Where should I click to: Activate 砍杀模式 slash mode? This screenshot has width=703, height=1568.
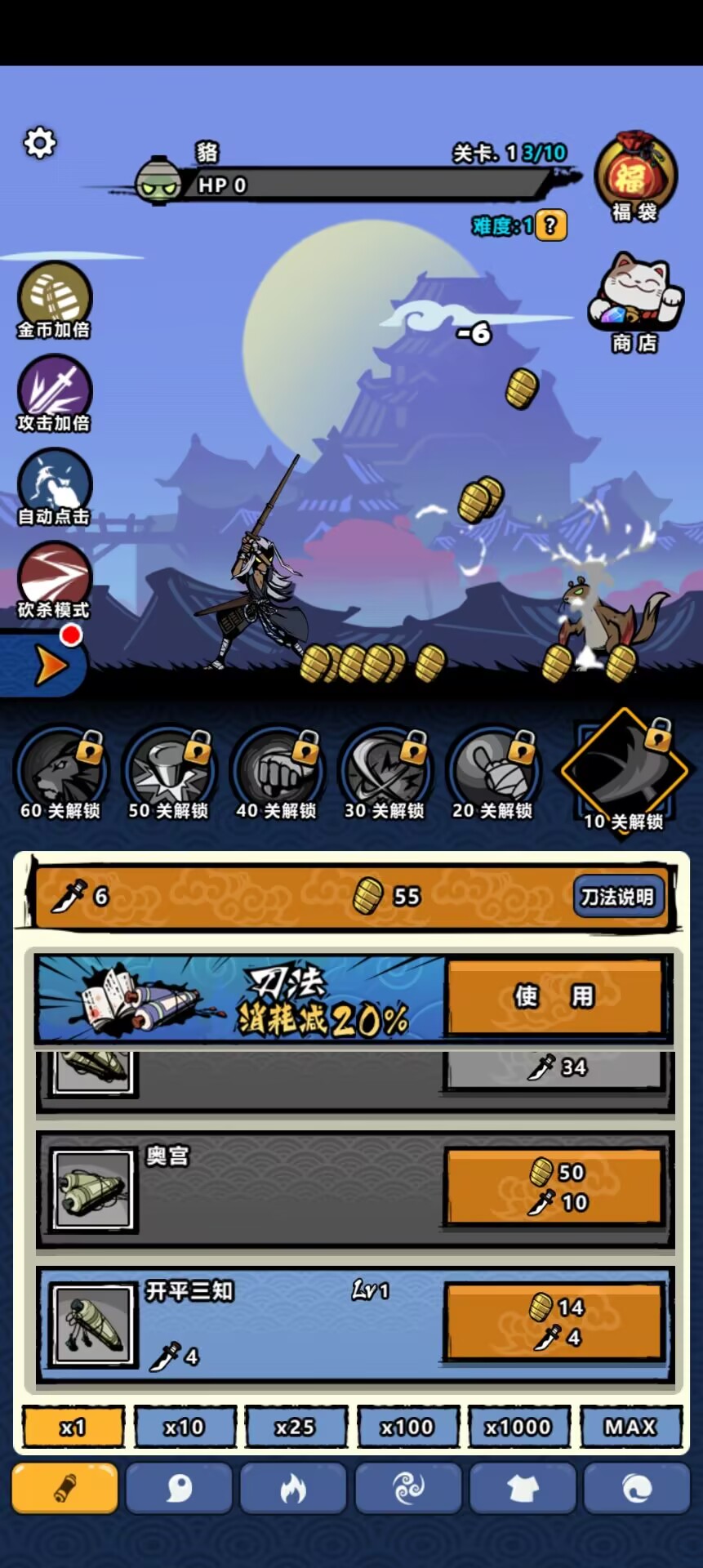pos(55,580)
